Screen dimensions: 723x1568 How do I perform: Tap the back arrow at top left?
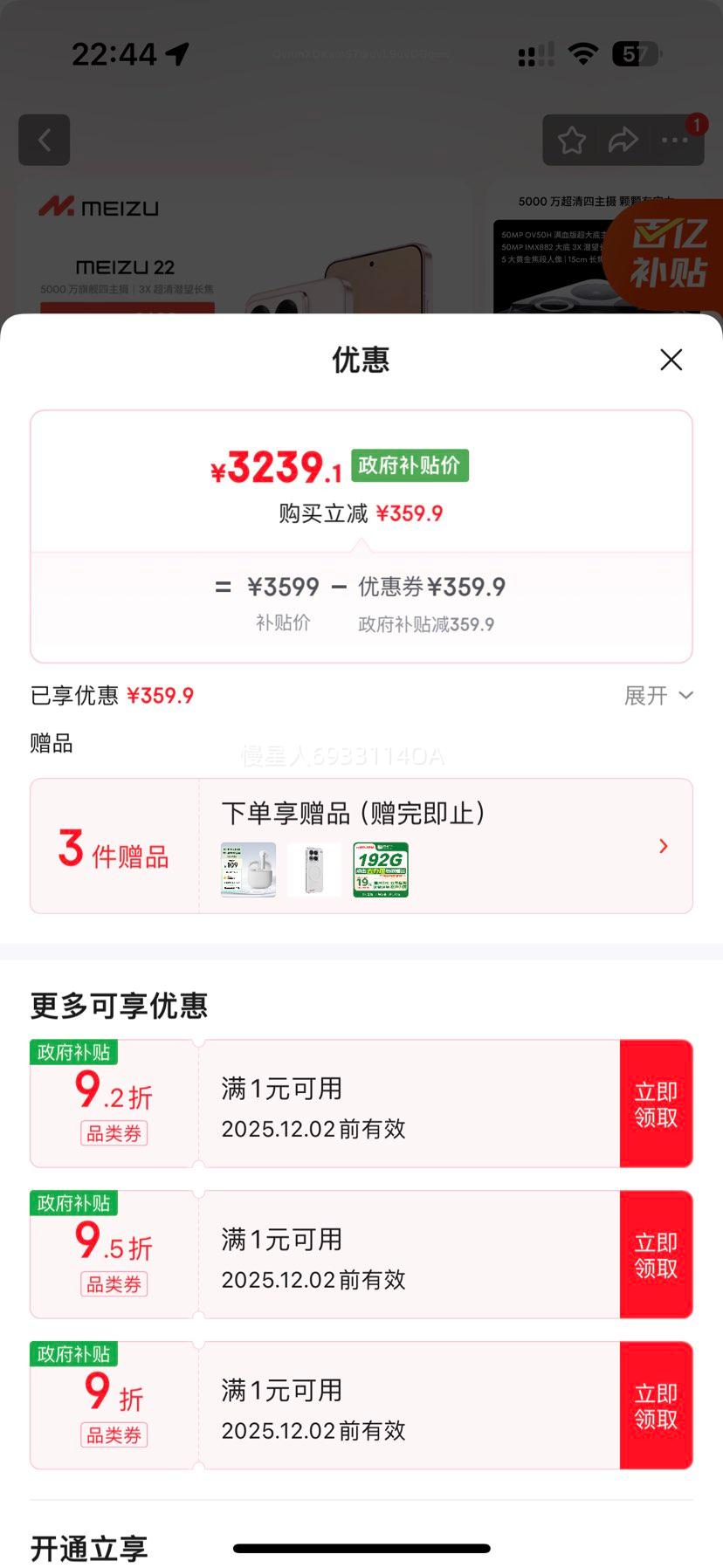[44, 140]
